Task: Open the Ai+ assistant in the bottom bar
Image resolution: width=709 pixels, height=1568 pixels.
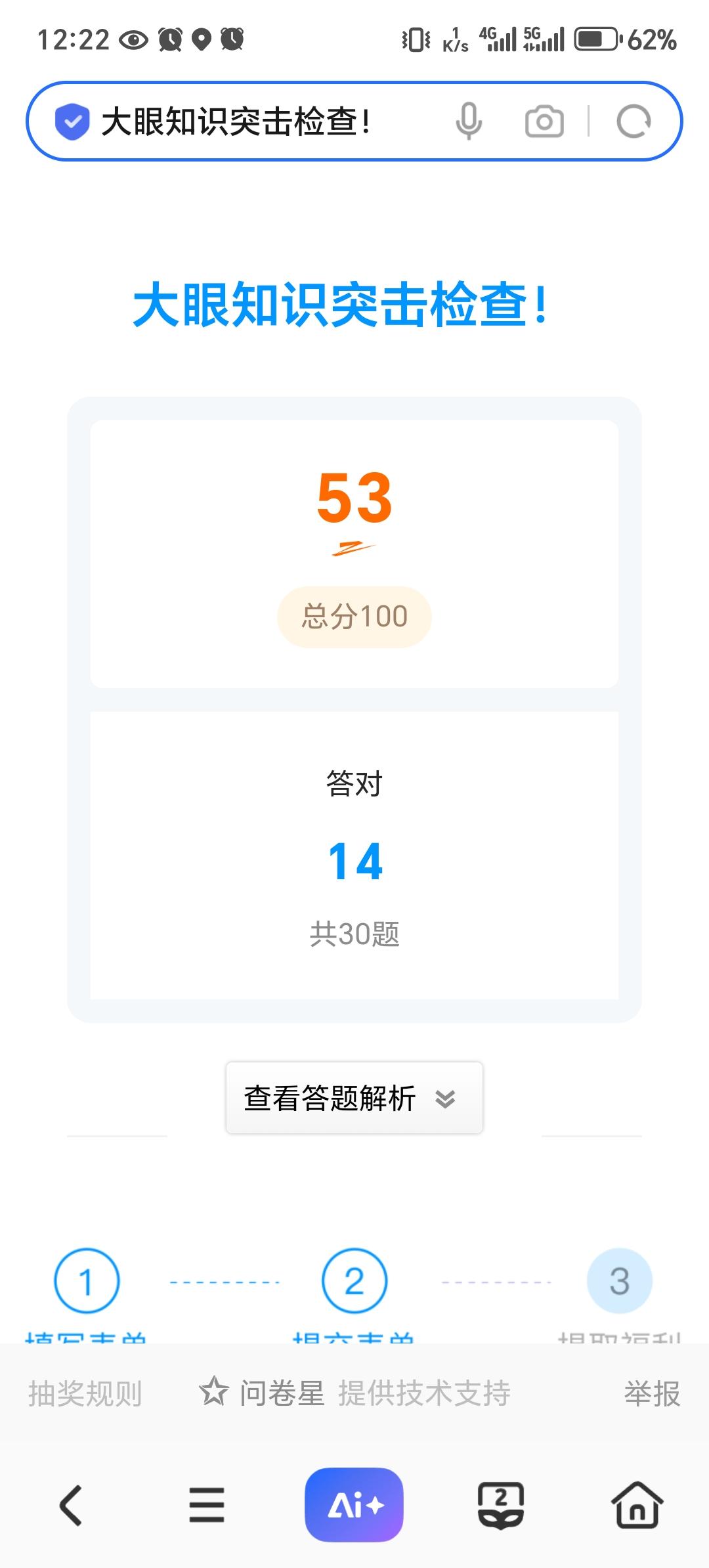Action: (354, 1505)
